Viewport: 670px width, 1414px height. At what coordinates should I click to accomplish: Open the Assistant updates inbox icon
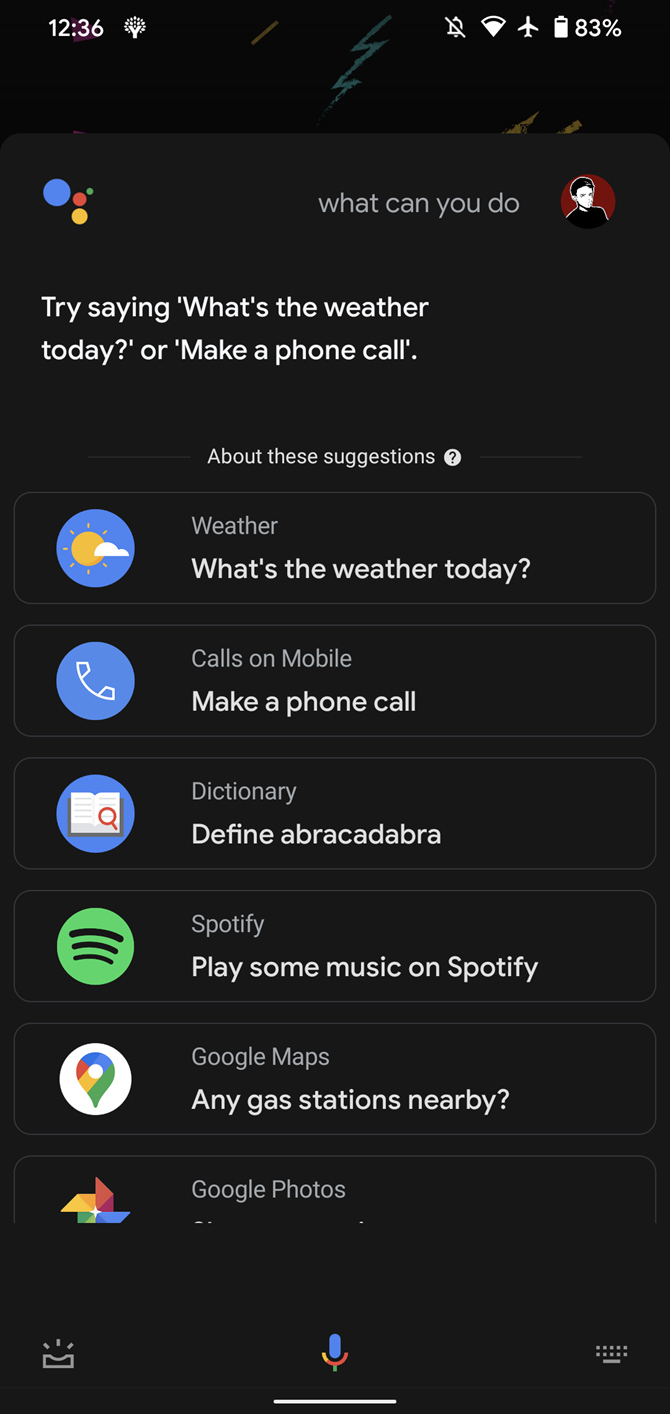coord(58,1354)
